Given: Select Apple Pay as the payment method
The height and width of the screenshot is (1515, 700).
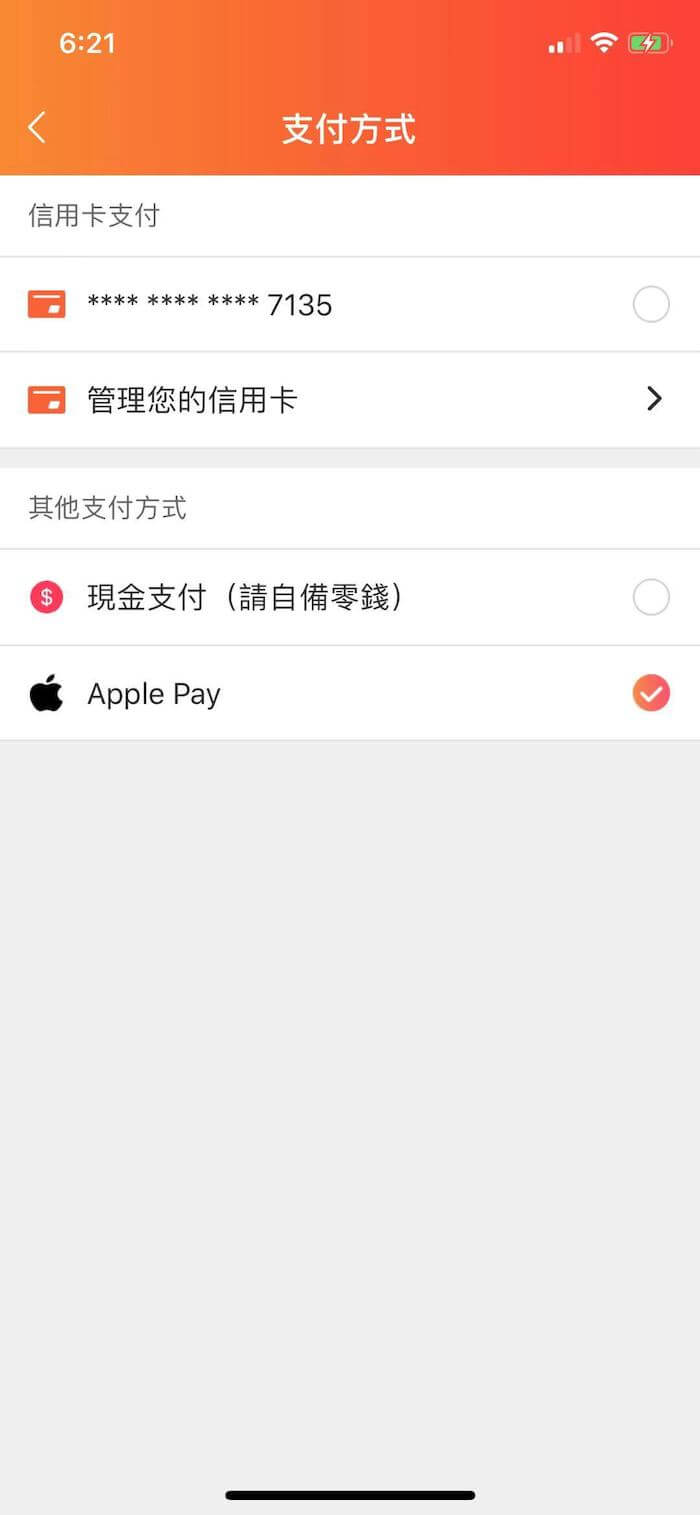Looking at the screenshot, I should pyautogui.click(x=650, y=693).
